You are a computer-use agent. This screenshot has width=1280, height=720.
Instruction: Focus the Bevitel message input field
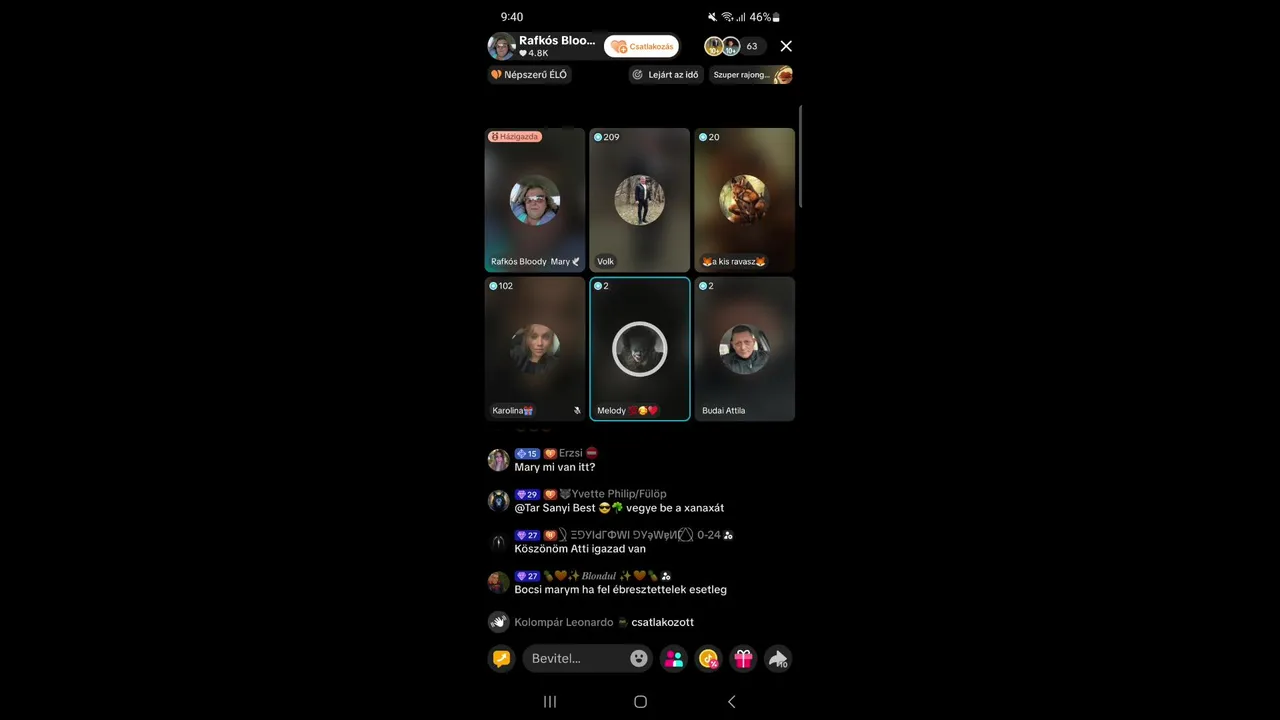point(575,658)
